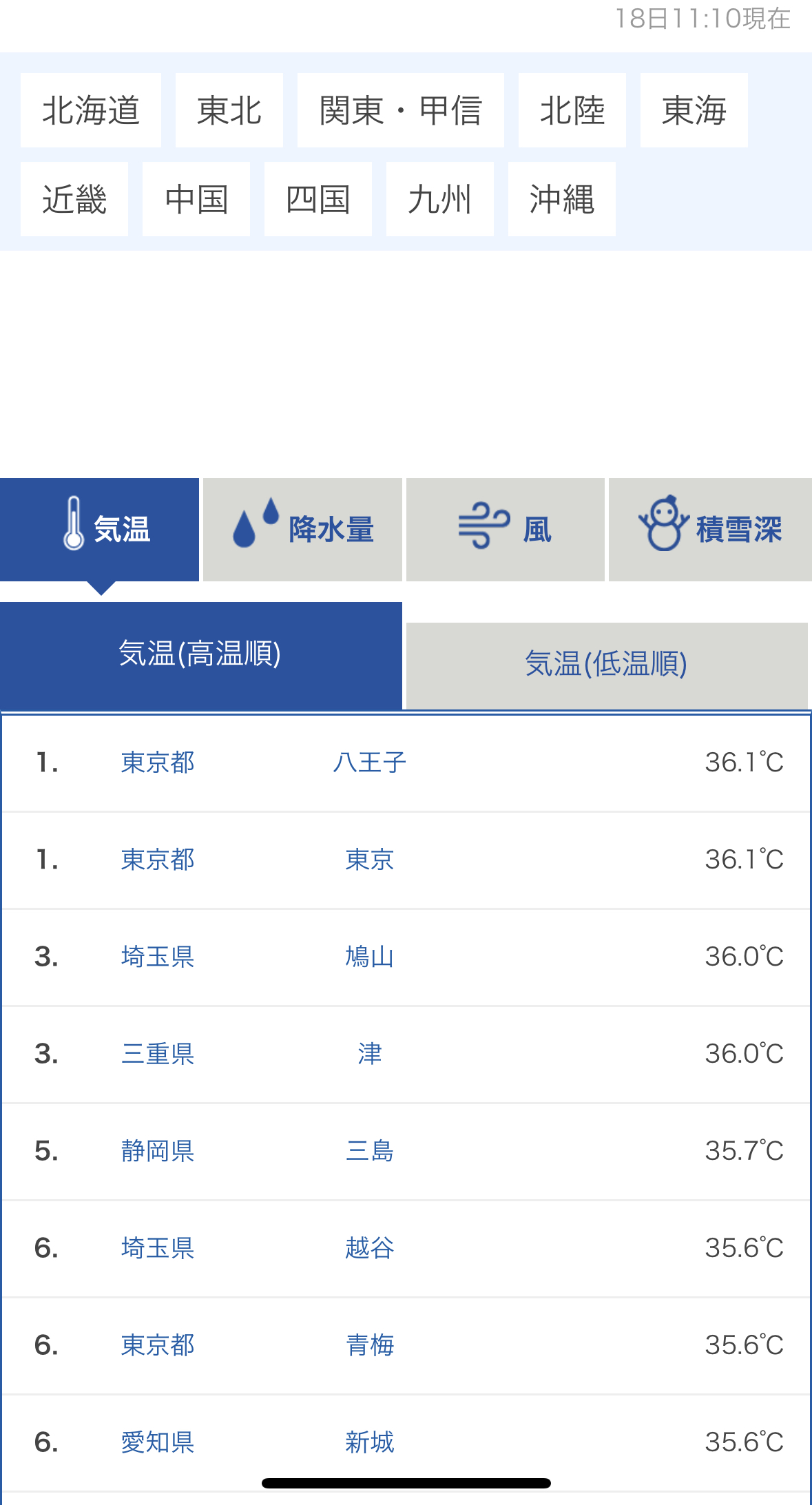This screenshot has height=1505, width=812.
Task: Choose the 四国 region chip
Action: click(318, 199)
